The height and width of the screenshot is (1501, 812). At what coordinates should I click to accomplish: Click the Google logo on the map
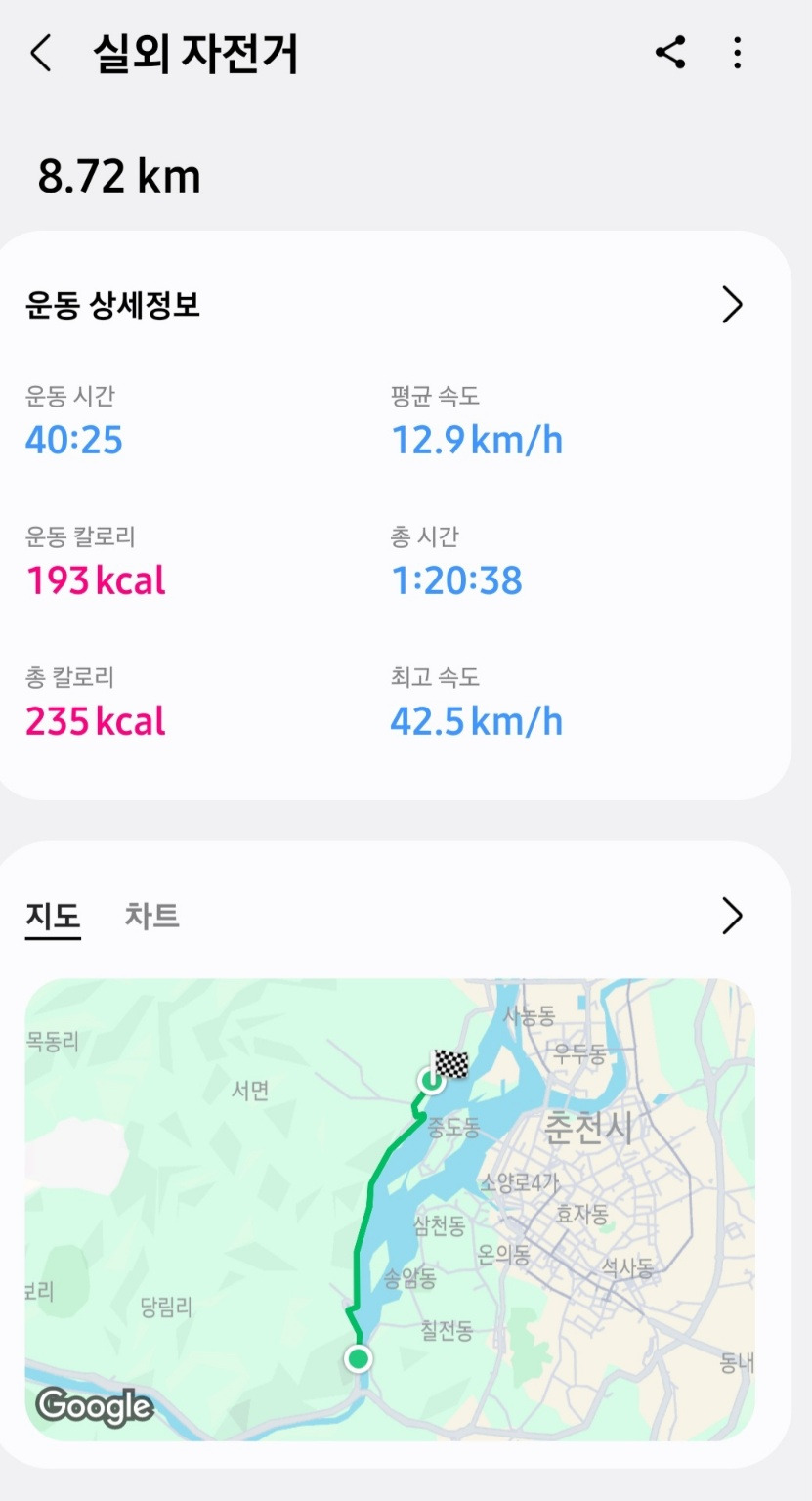pyautogui.click(x=94, y=1407)
